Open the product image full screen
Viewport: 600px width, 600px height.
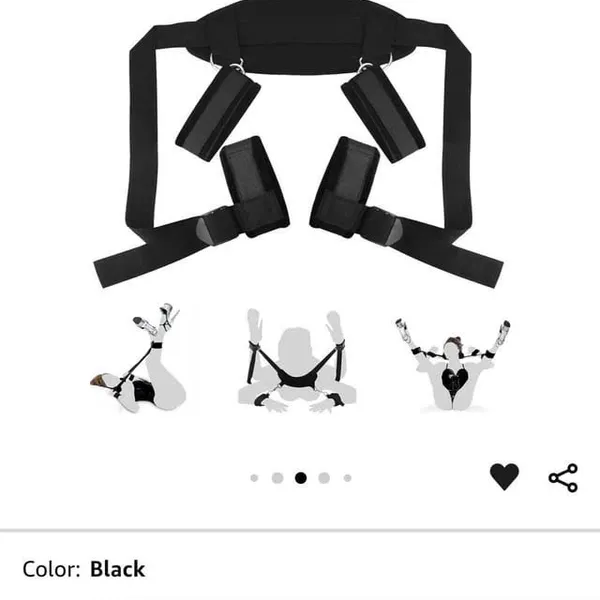[300, 200]
